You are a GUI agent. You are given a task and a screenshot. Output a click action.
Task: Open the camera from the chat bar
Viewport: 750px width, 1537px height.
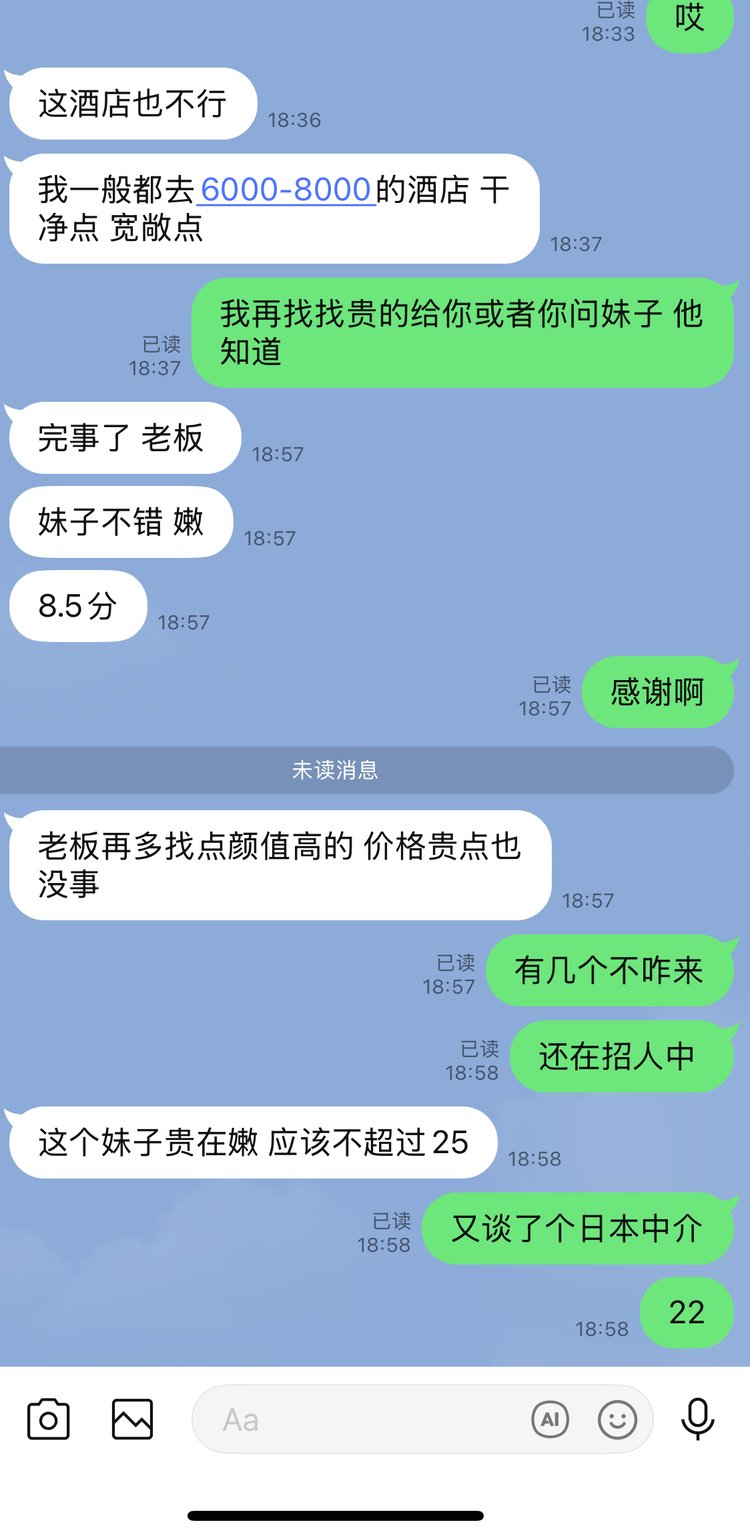[48, 1419]
